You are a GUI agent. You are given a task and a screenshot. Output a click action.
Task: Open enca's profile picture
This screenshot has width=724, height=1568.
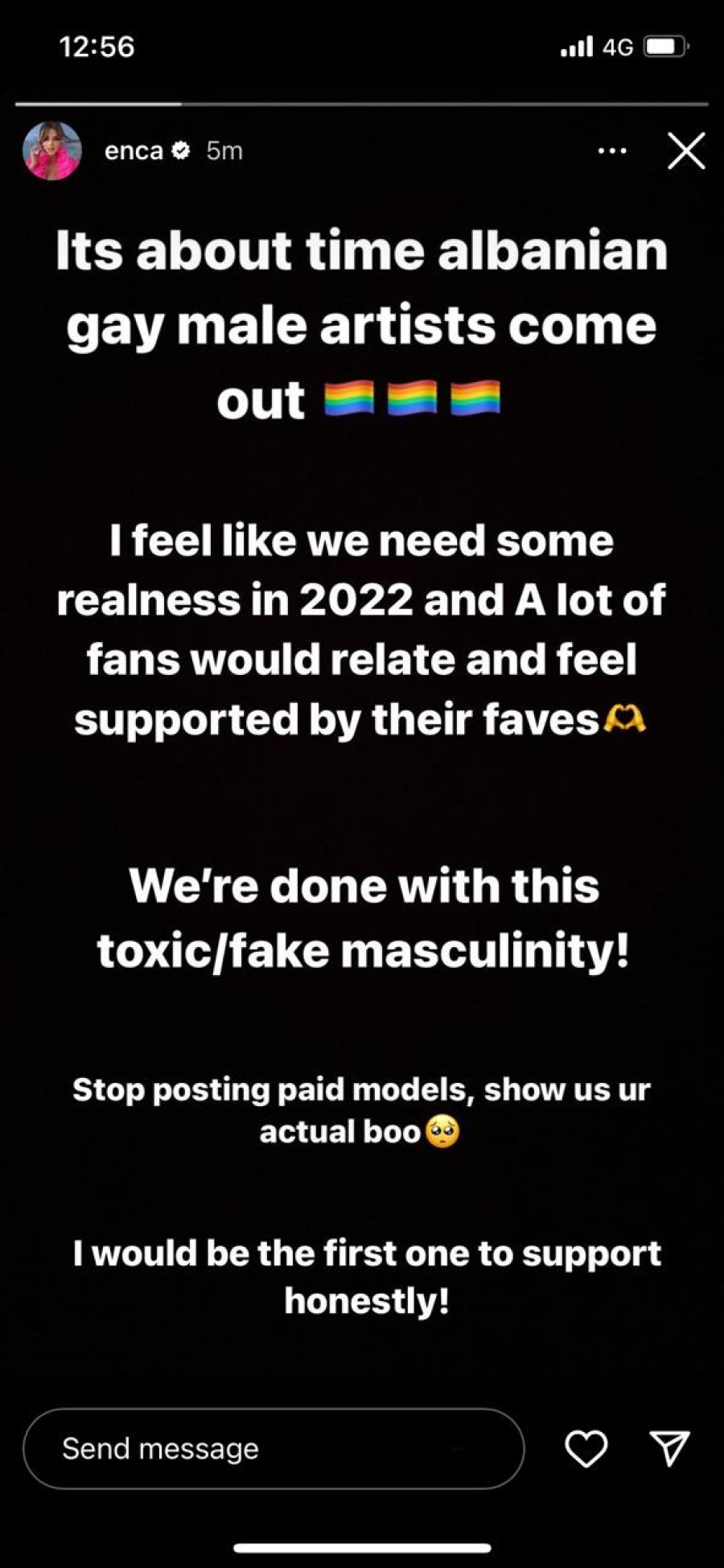[51, 151]
